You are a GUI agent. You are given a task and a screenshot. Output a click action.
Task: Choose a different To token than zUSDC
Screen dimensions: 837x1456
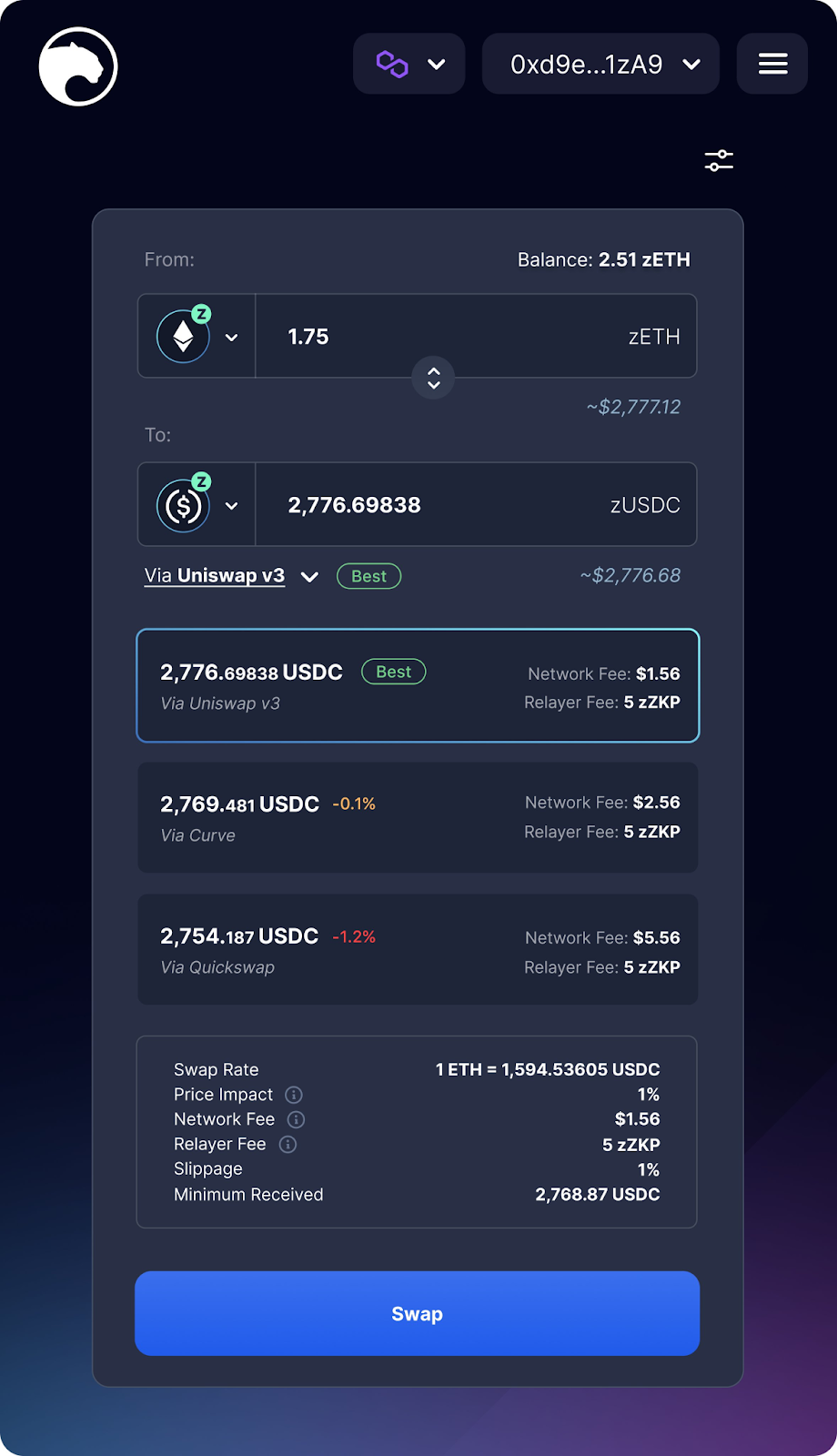pyautogui.click(x=197, y=505)
